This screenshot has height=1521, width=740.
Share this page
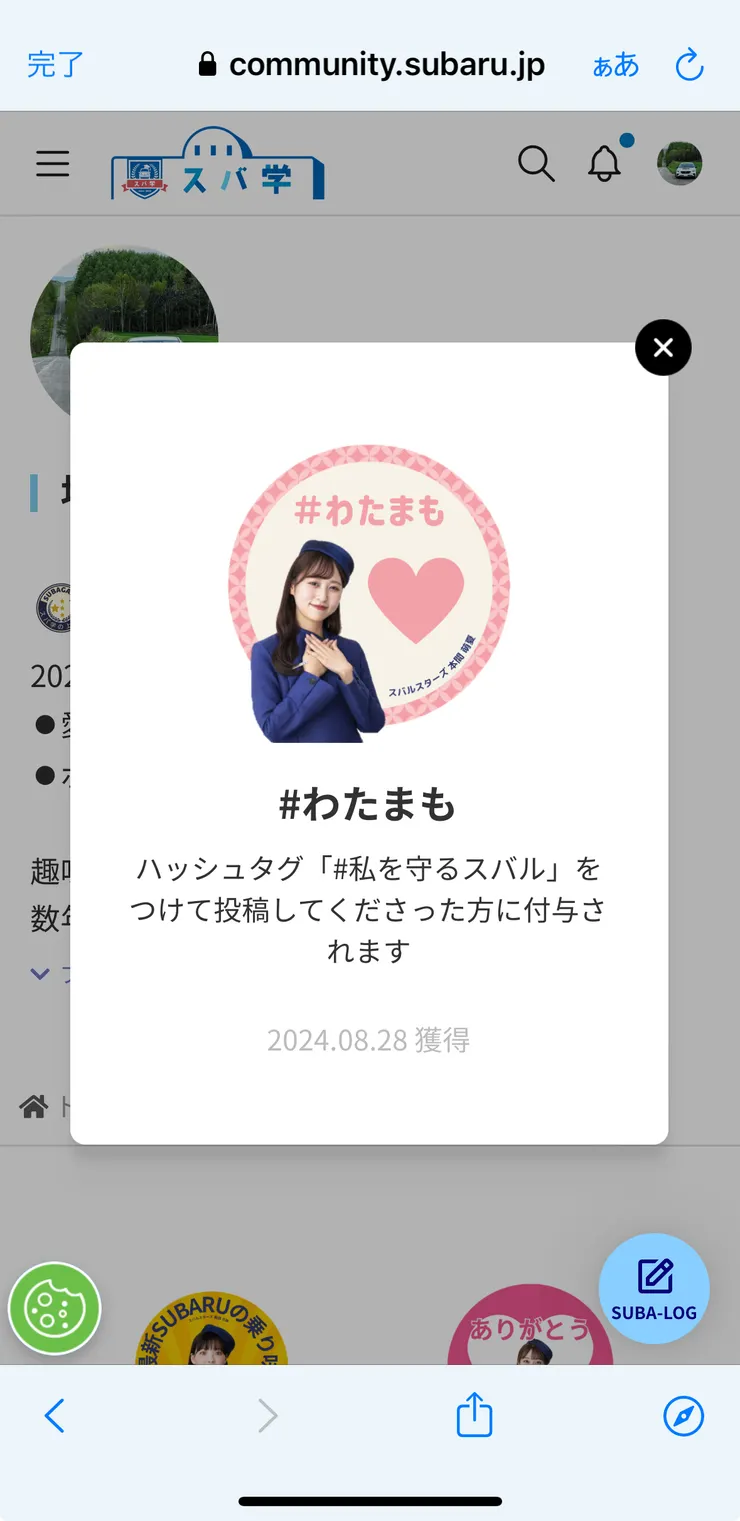click(x=474, y=1416)
